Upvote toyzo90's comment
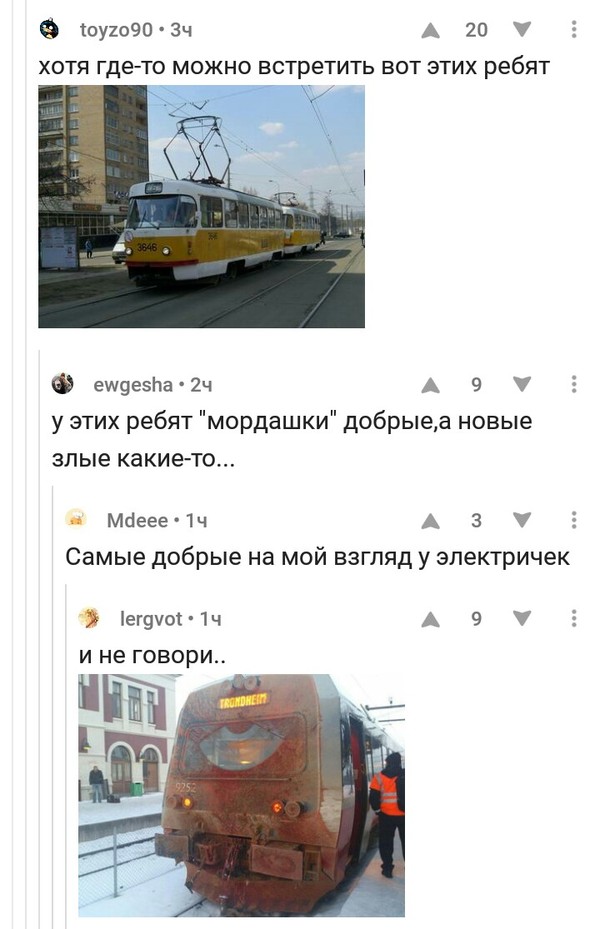The image size is (600, 929). tap(431, 30)
